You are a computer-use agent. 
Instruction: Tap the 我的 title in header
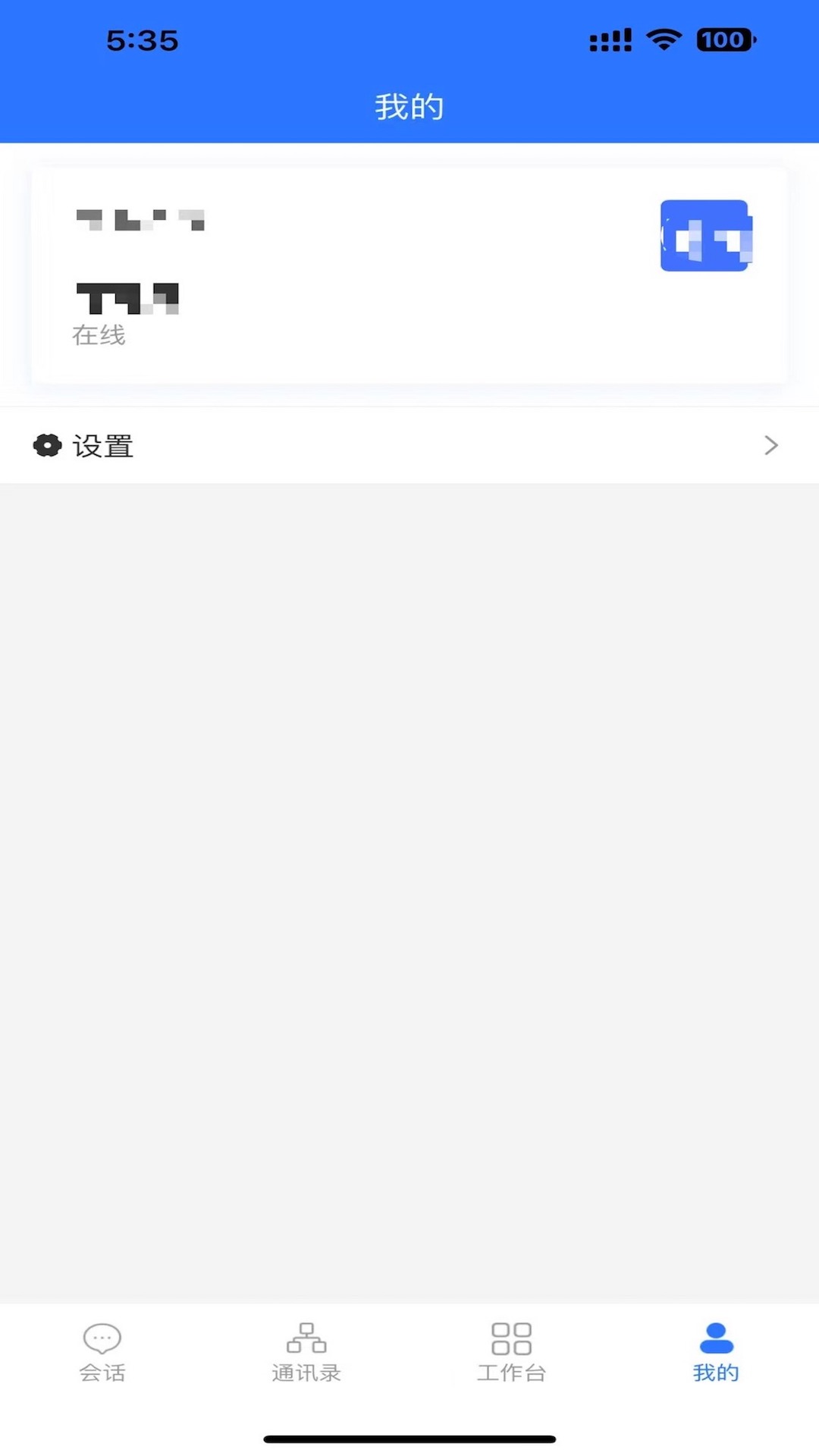coord(409,106)
